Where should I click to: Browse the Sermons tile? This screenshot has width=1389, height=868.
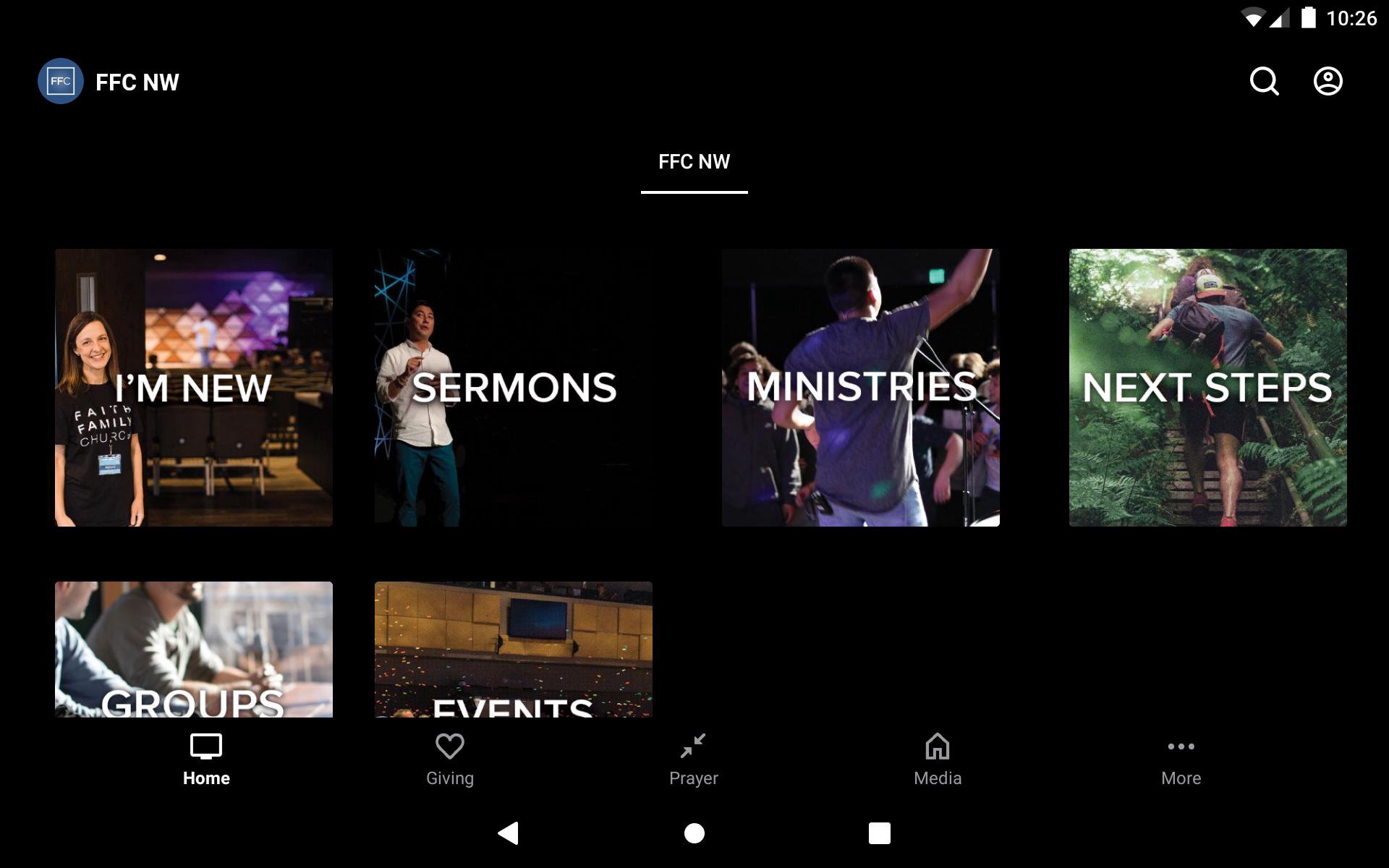pos(514,388)
